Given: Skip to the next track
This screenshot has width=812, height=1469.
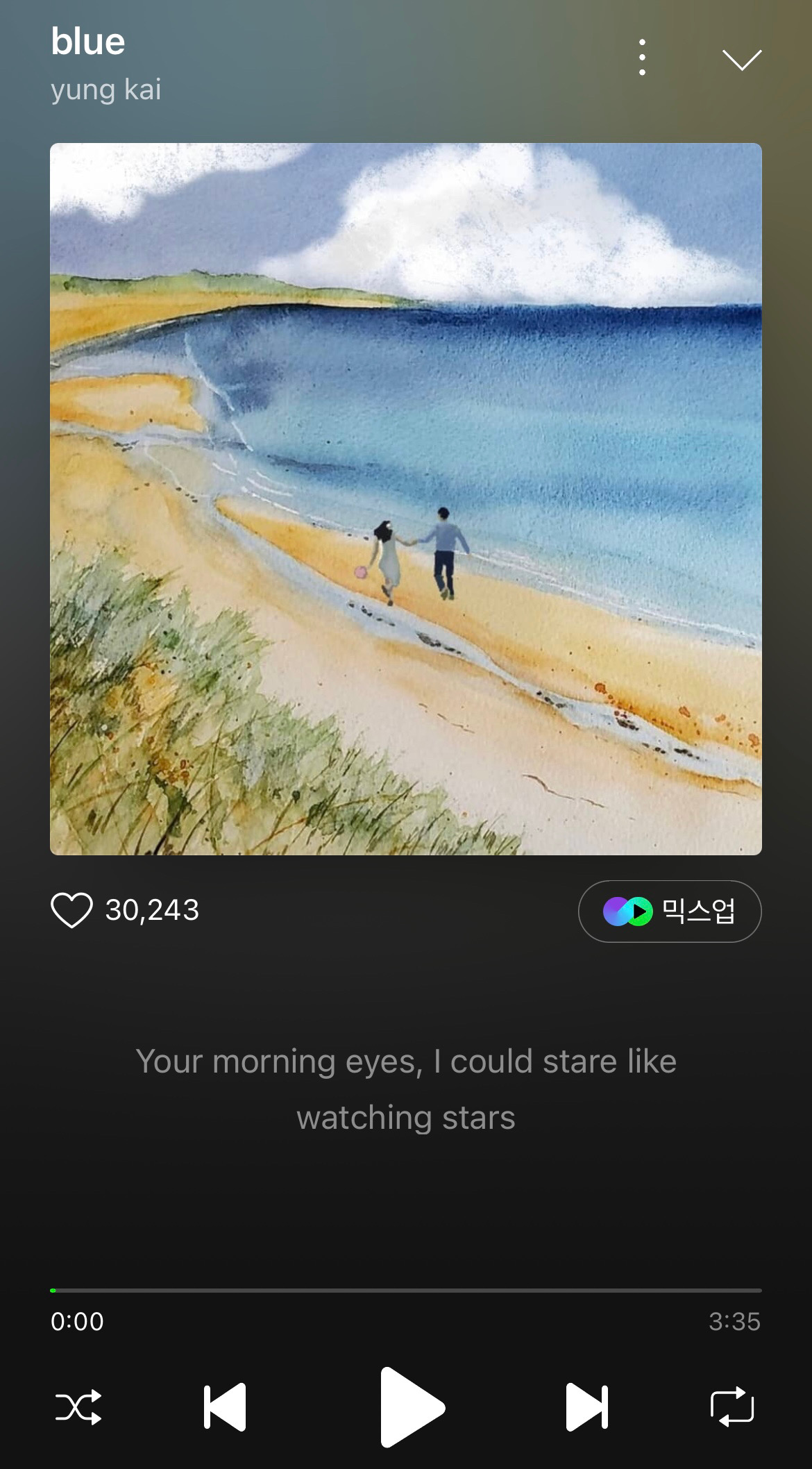Looking at the screenshot, I should tap(587, 1407).
